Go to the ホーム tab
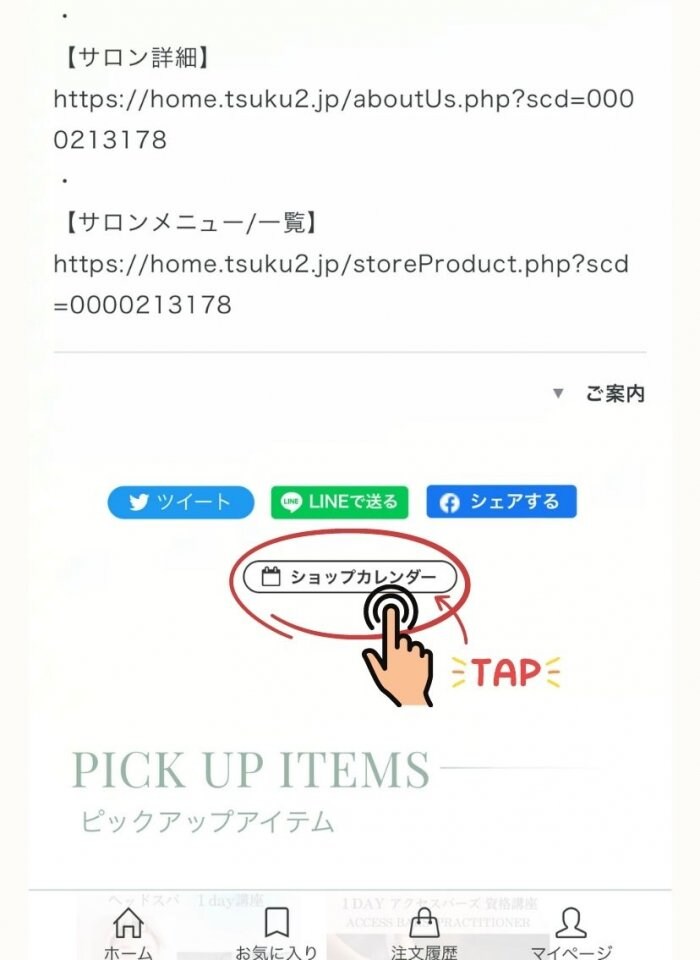 128,932
